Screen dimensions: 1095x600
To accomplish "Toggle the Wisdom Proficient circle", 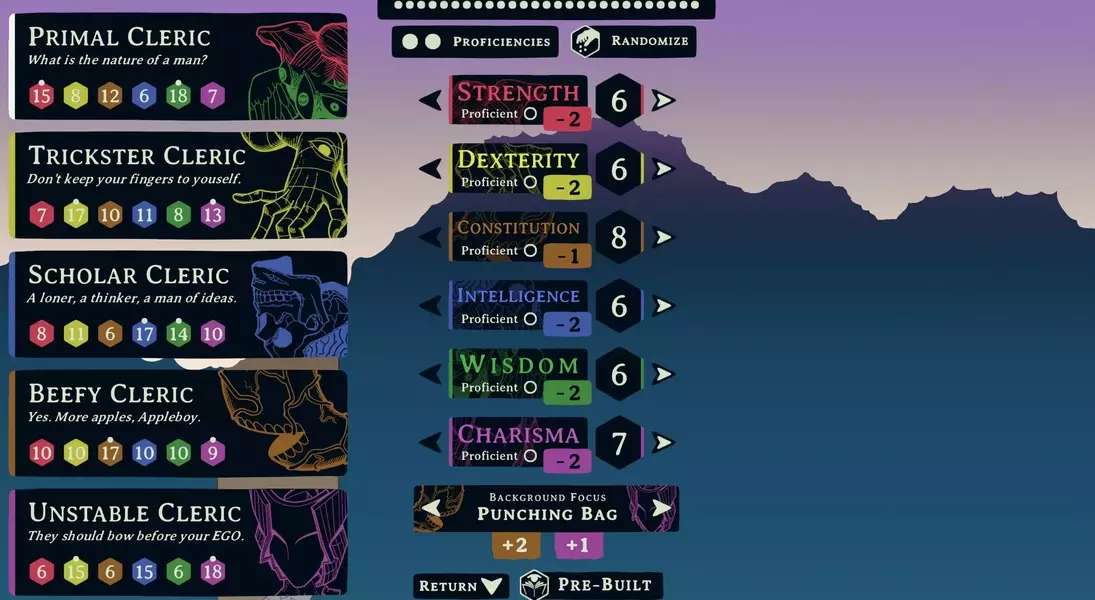I will [x=531, y=388].
